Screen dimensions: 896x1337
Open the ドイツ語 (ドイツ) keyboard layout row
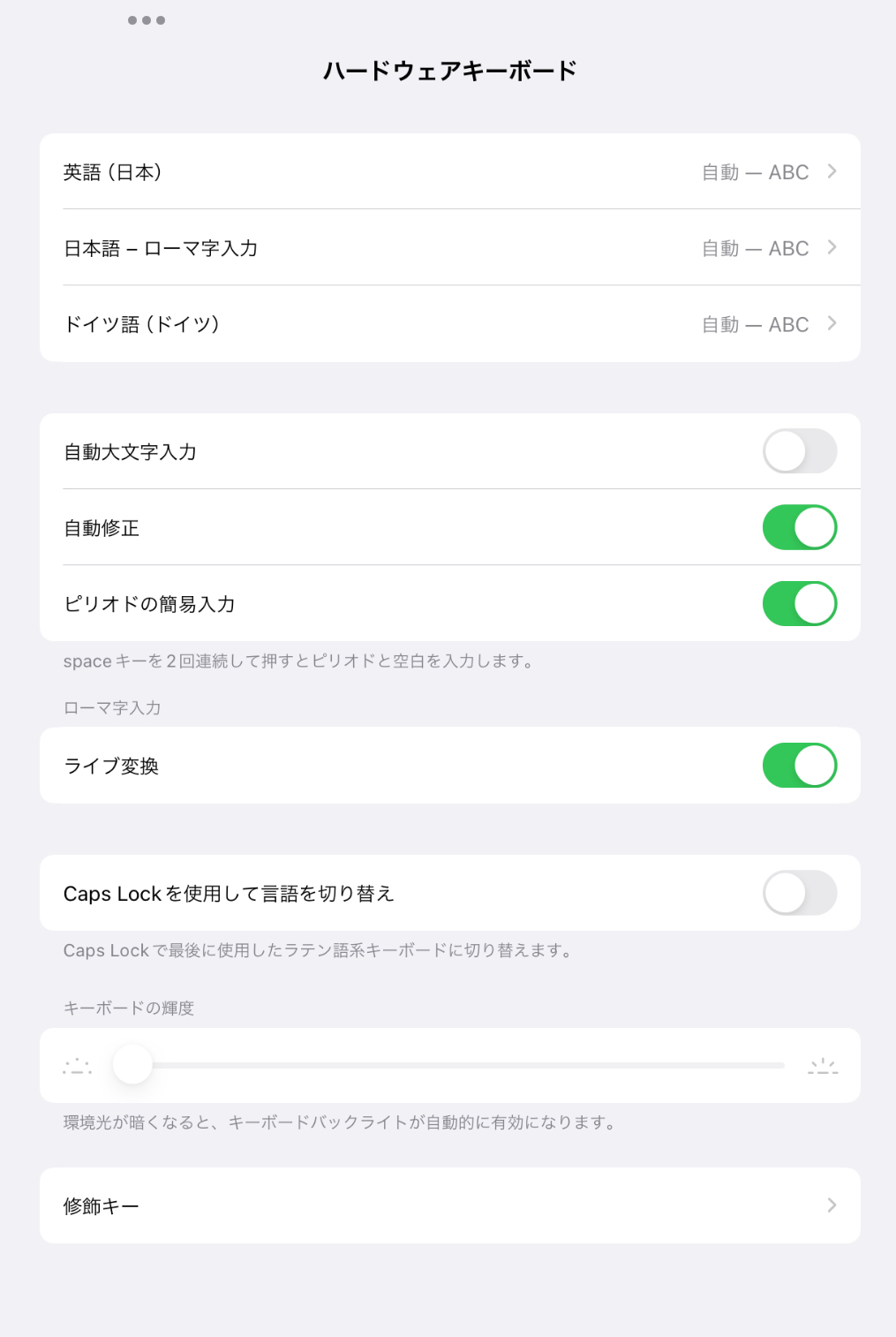click(x=449, y=324)
